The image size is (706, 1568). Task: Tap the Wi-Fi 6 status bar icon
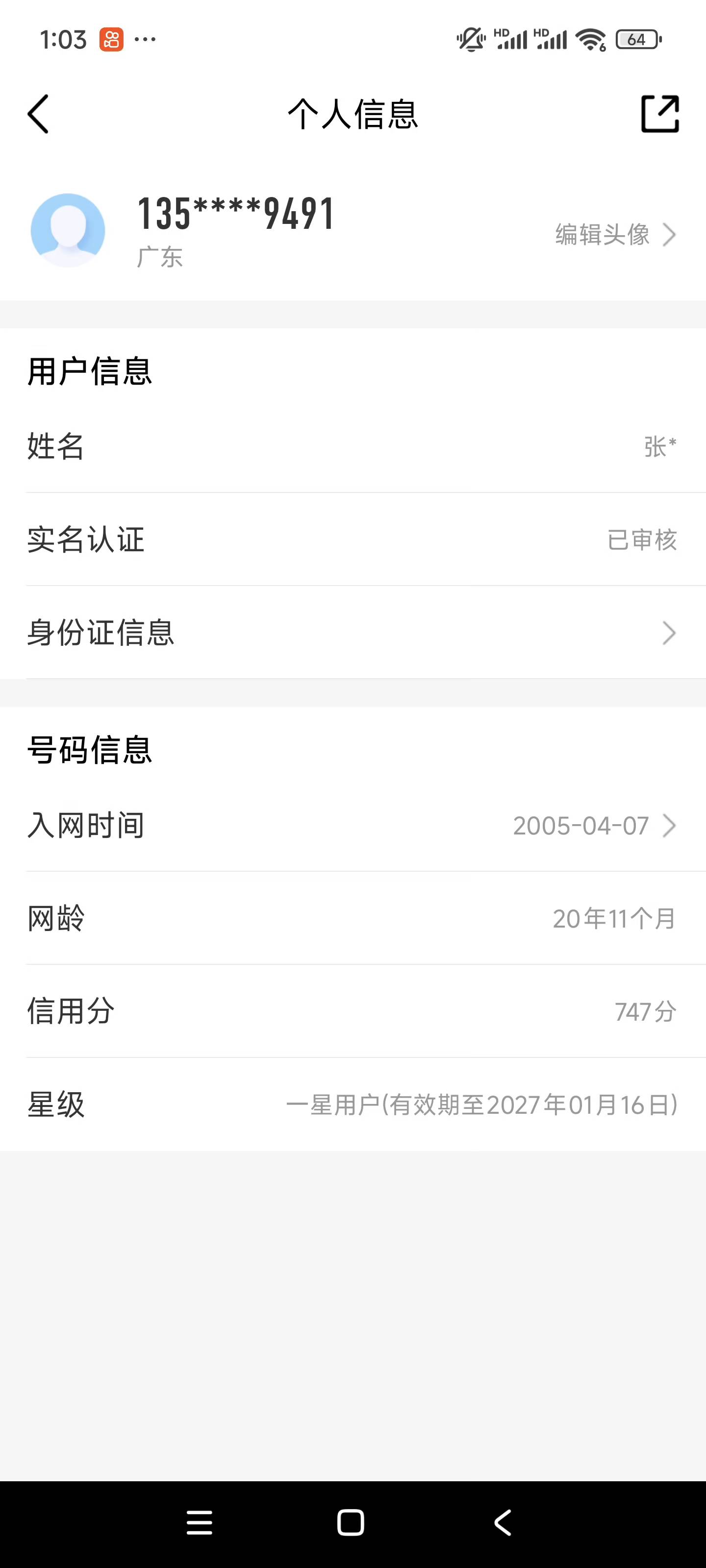tap(590, 39)
